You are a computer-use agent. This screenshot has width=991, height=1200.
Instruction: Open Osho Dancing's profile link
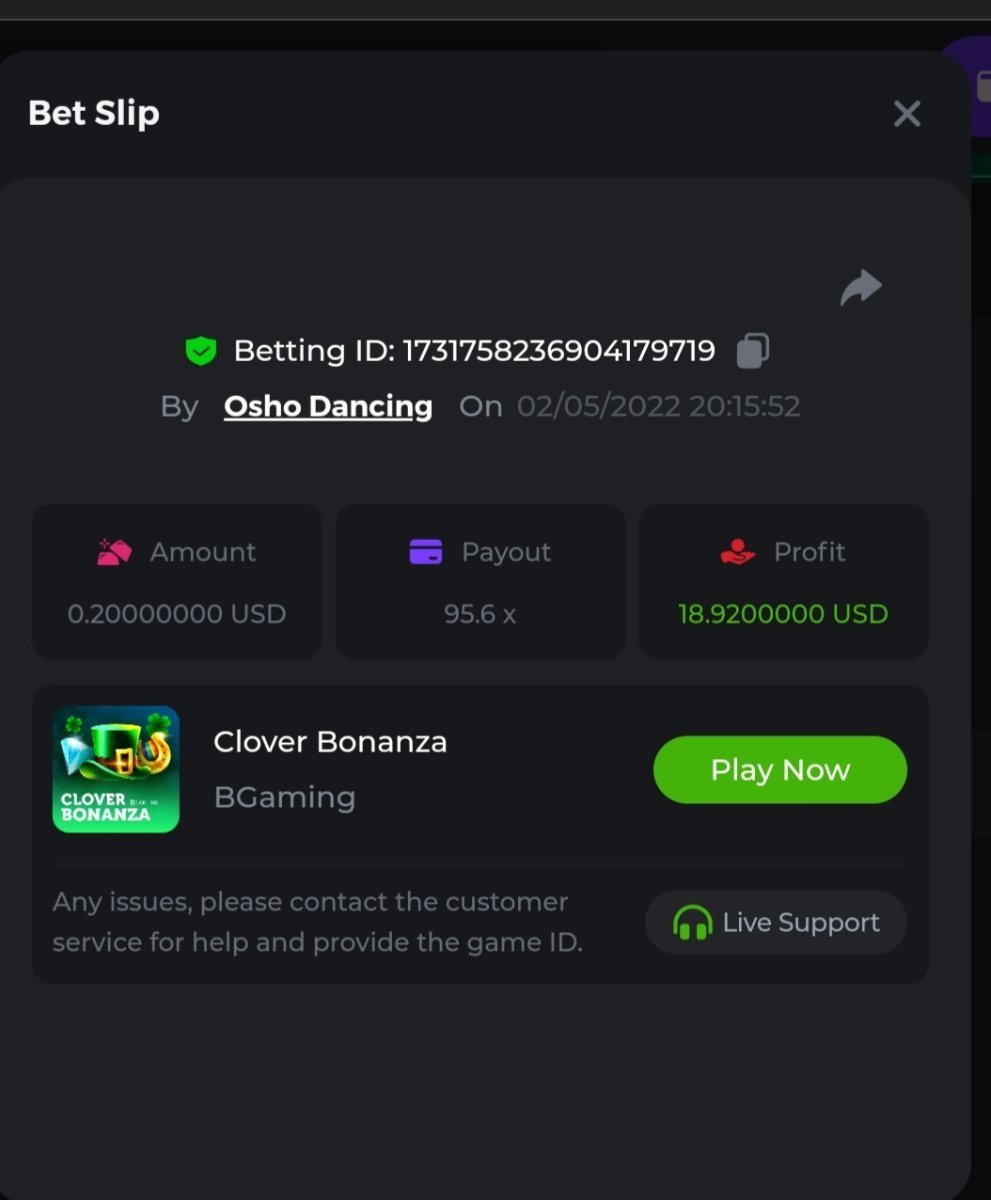[x=328, y=406]
